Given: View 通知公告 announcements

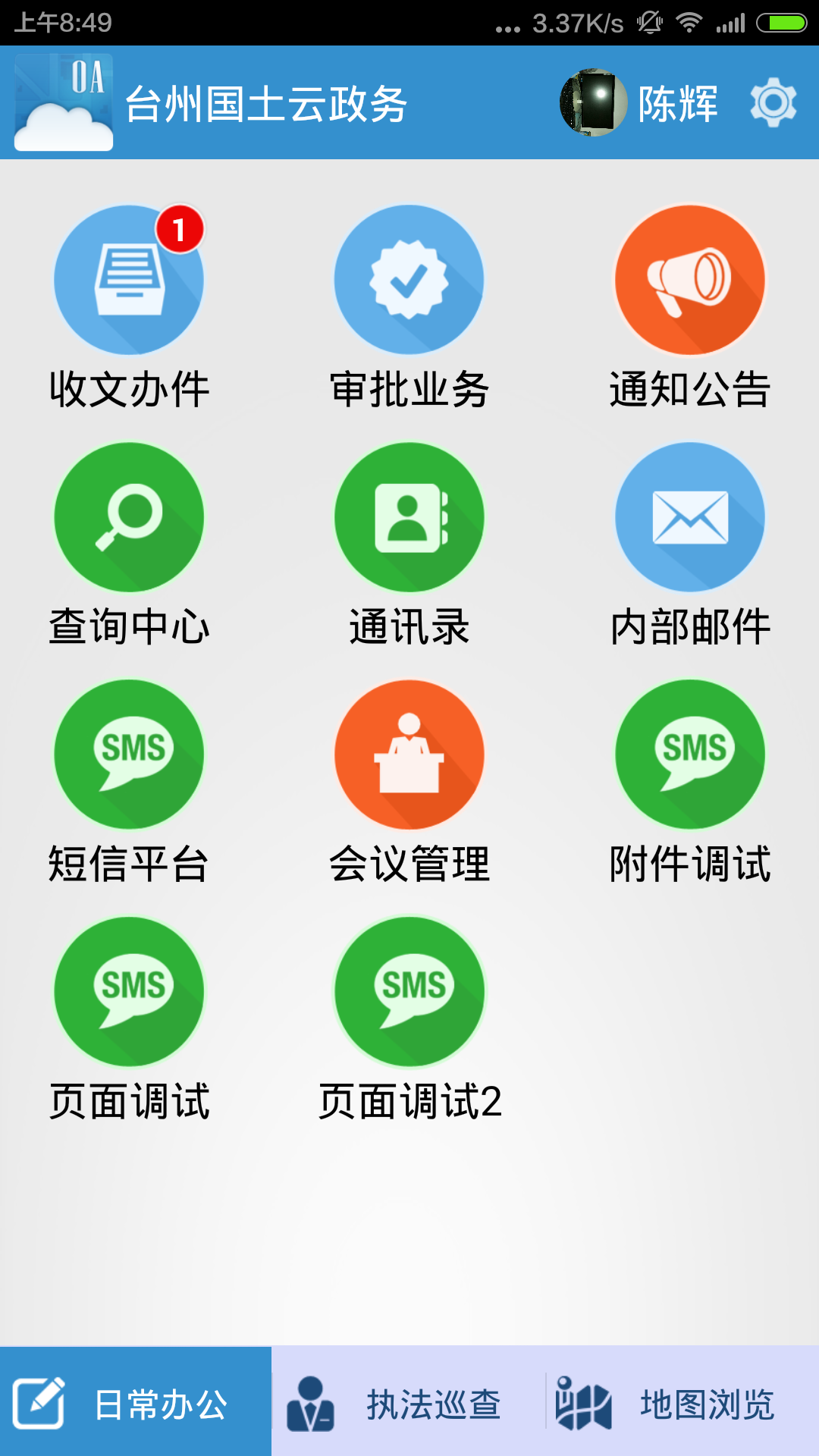Looking at the screenshot, I should click(x=690, y=281).
